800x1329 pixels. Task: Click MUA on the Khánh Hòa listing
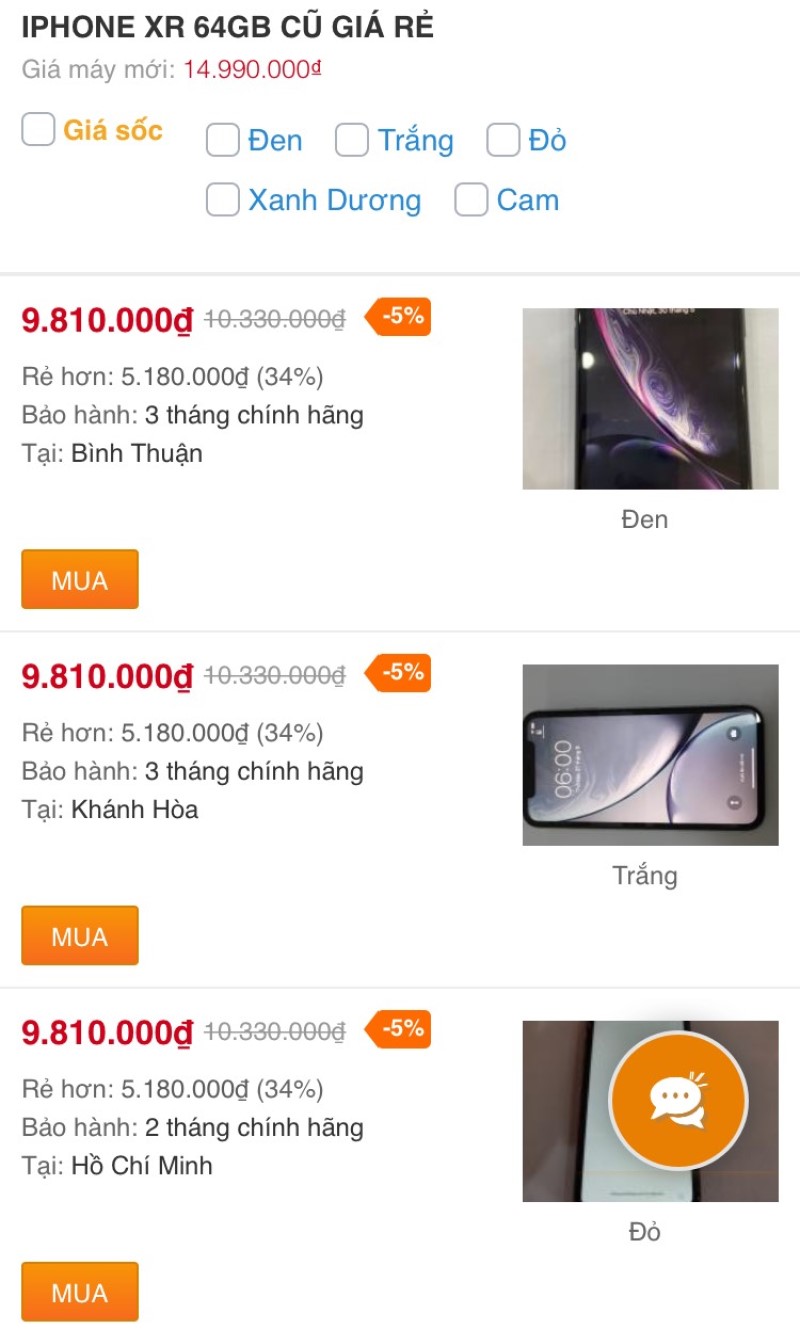[x=79, y=935]
